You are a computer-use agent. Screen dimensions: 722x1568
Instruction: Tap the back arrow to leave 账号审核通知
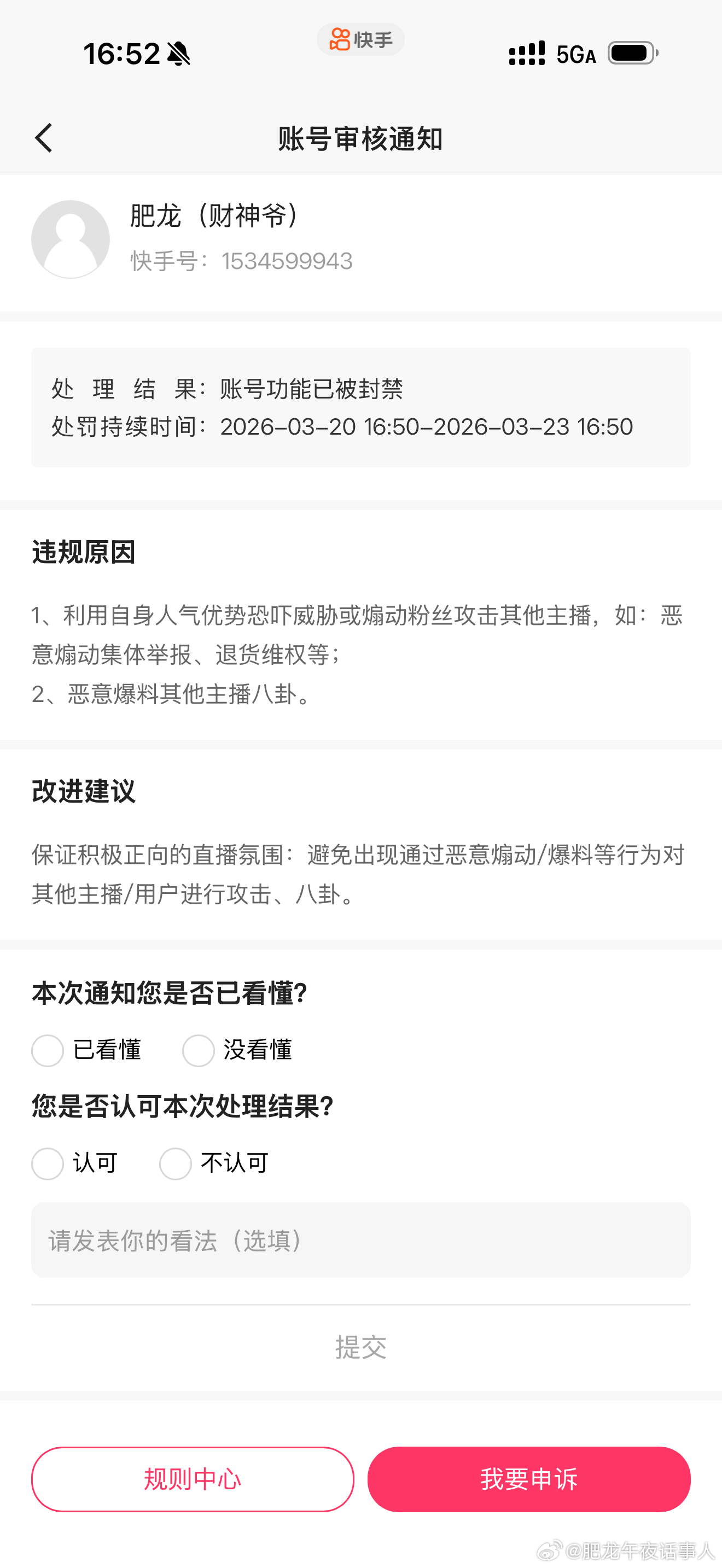(44, 138)
